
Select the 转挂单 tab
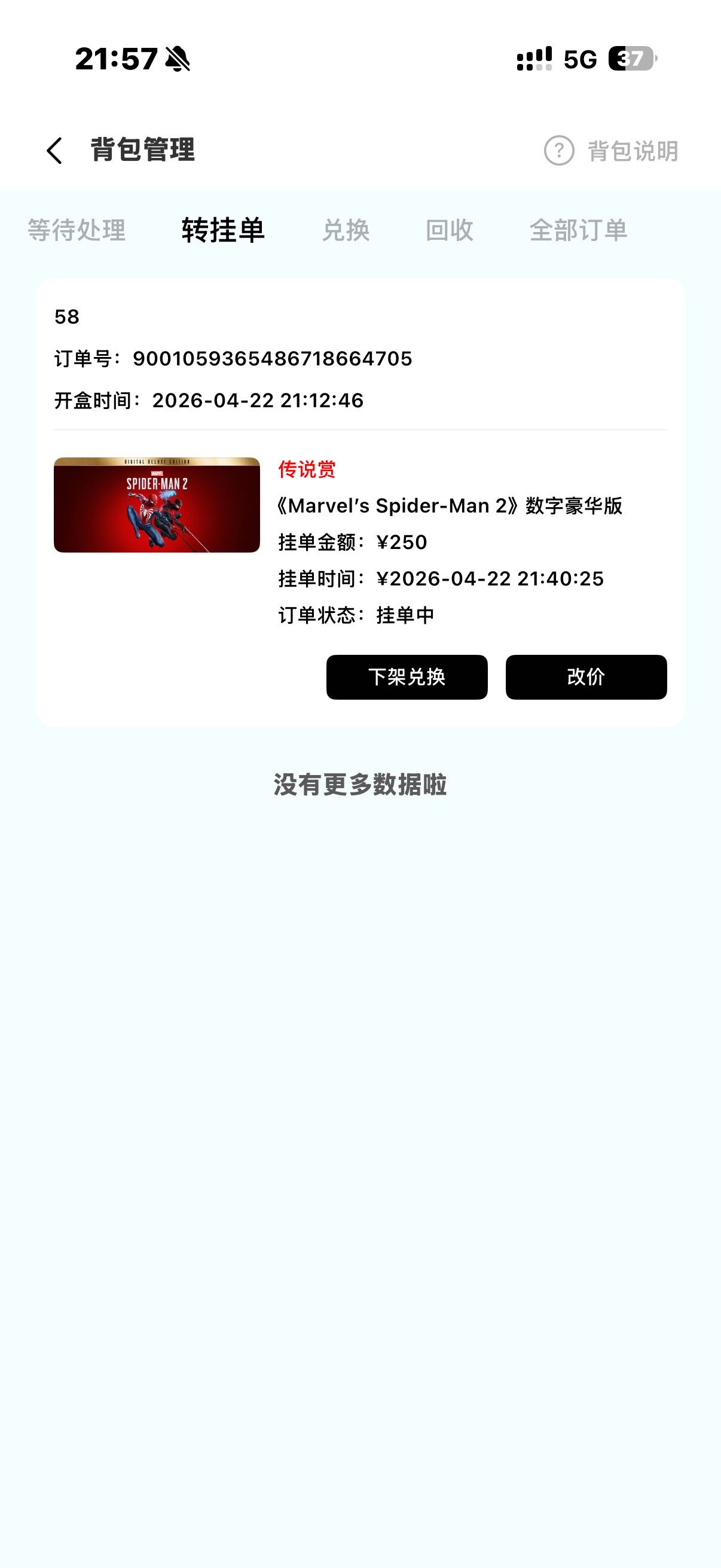point(222,230)
